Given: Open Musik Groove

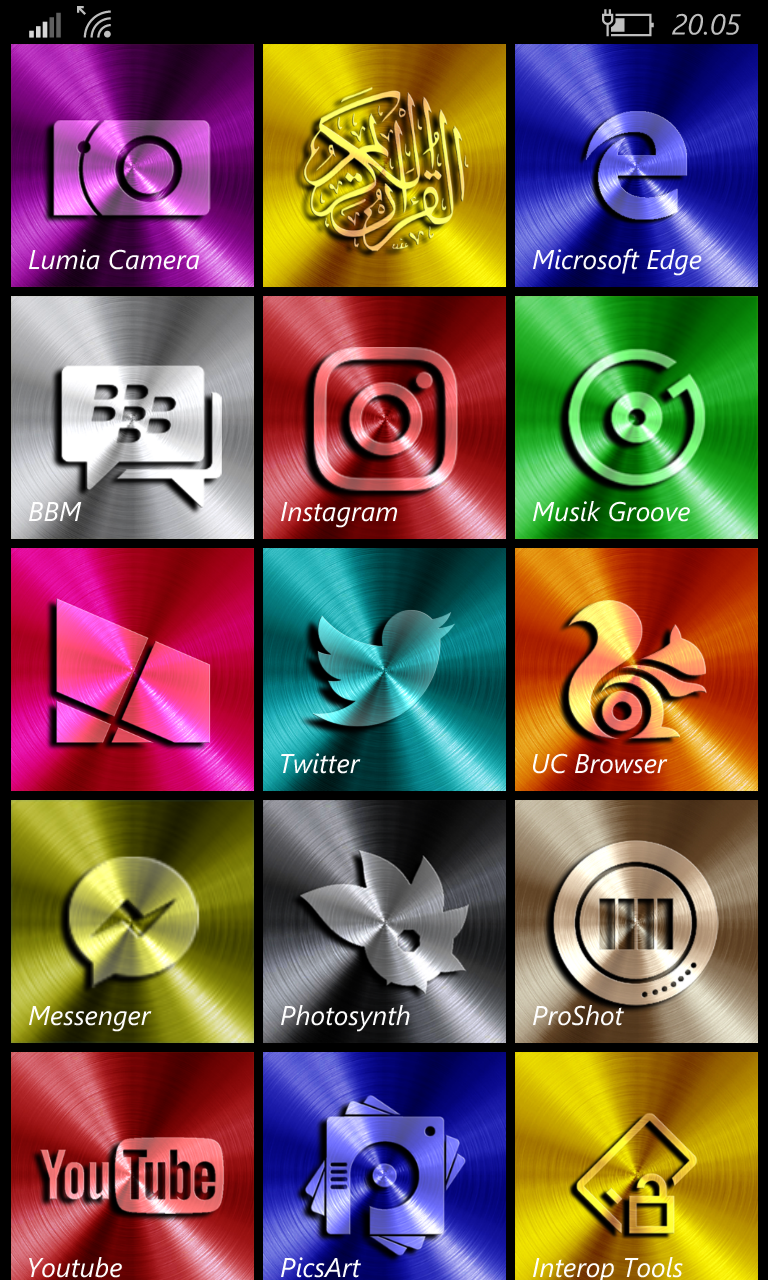Looking at the screenshot, I should click(637, 417).
